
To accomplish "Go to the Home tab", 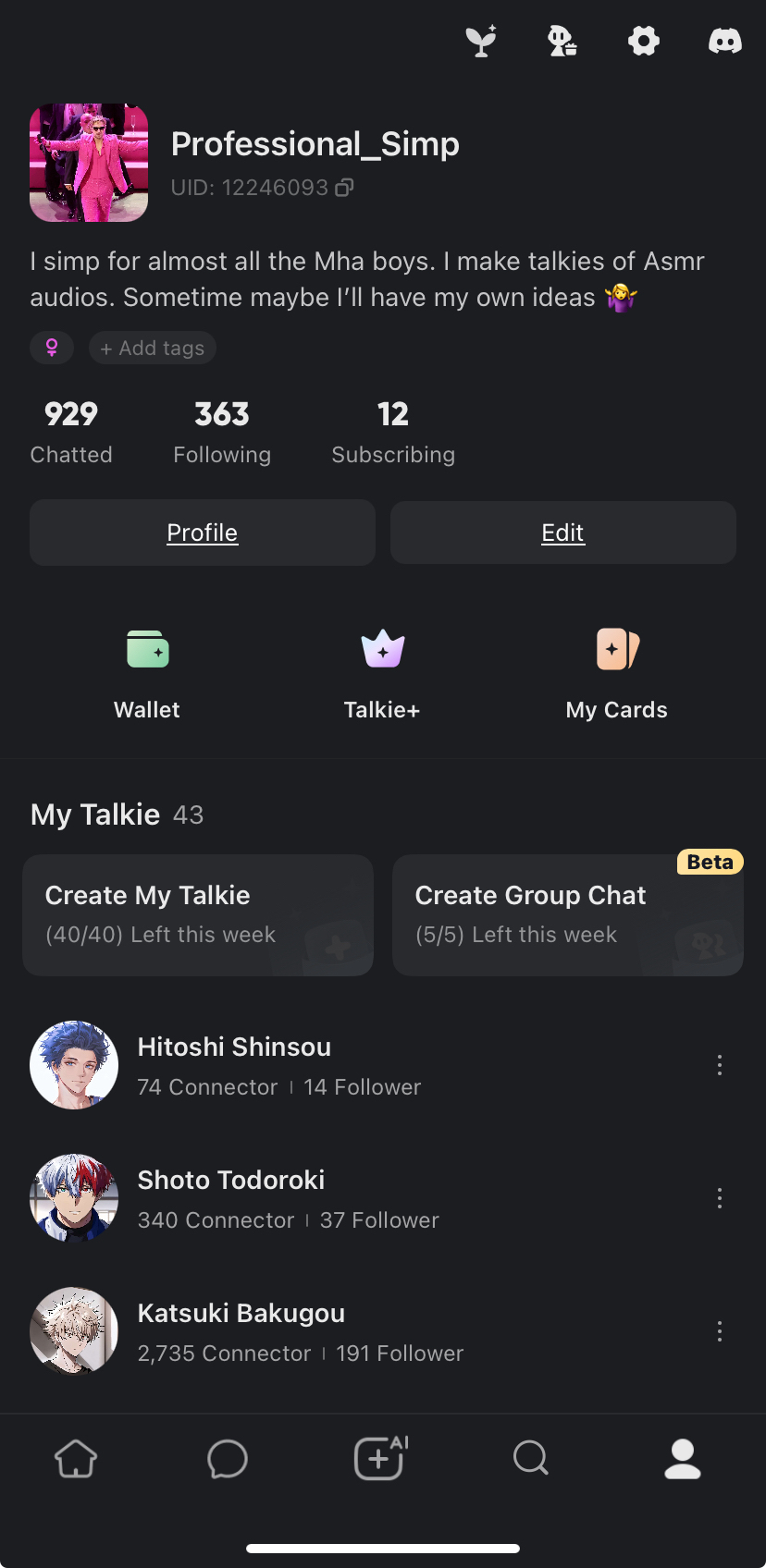I will coord(76,1459).
